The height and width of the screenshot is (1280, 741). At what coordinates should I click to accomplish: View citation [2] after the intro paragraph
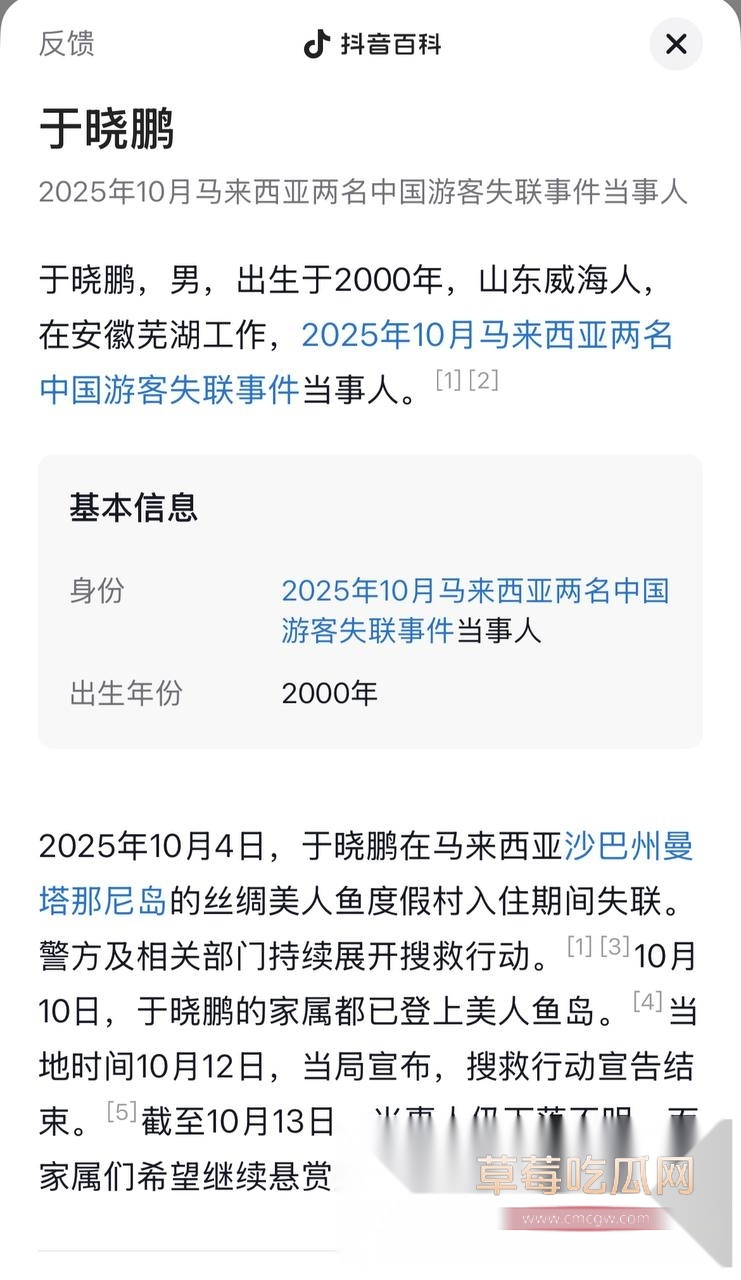click(x=484, y=381)
